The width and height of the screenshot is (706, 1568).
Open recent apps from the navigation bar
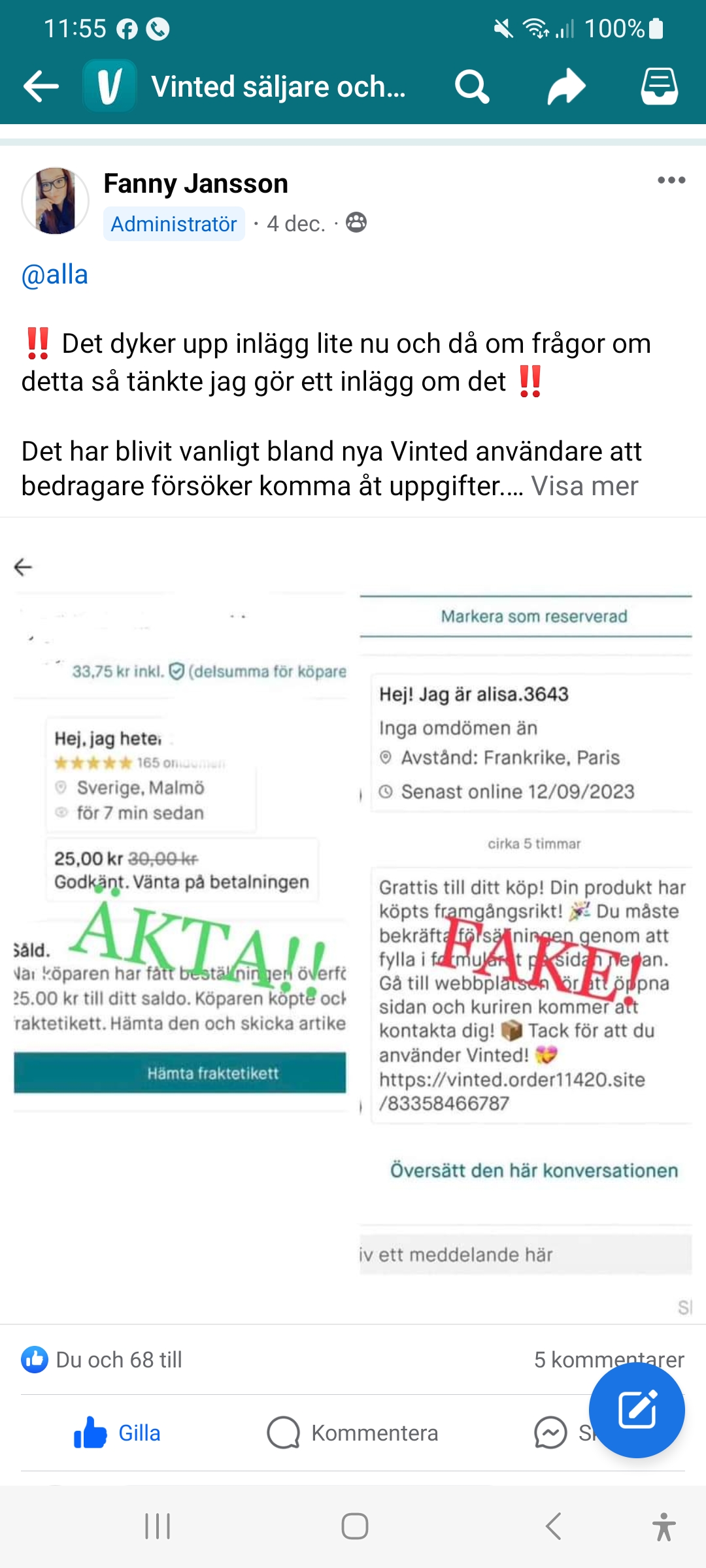pos(158,1526)
